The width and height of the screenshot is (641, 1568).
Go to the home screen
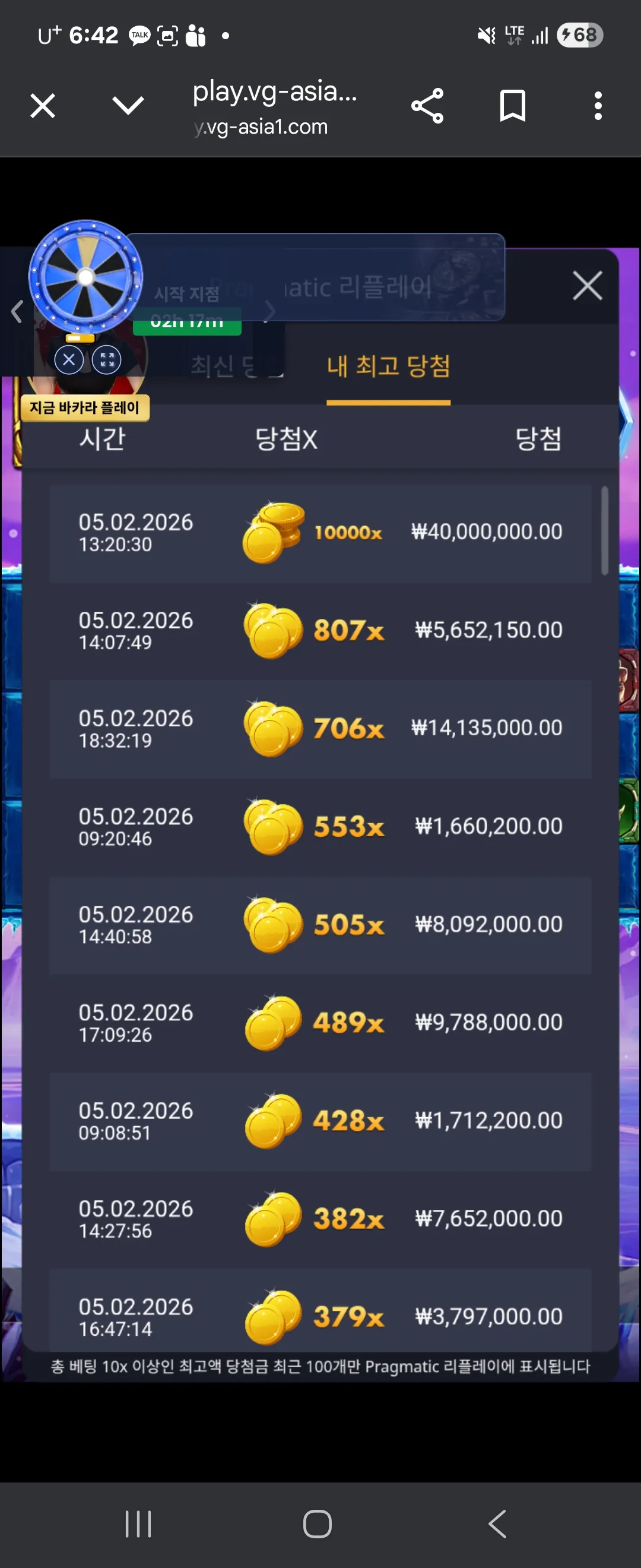click(x=318, y=1523)
